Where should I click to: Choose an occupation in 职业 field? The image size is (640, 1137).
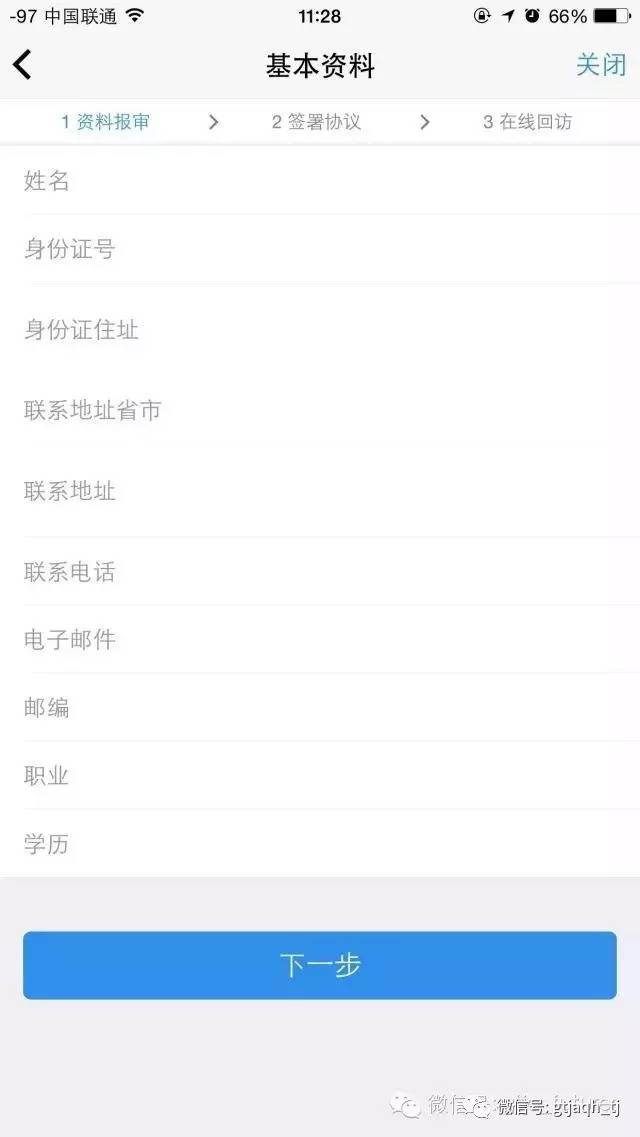pyautogui.click(x=320, y=775)
